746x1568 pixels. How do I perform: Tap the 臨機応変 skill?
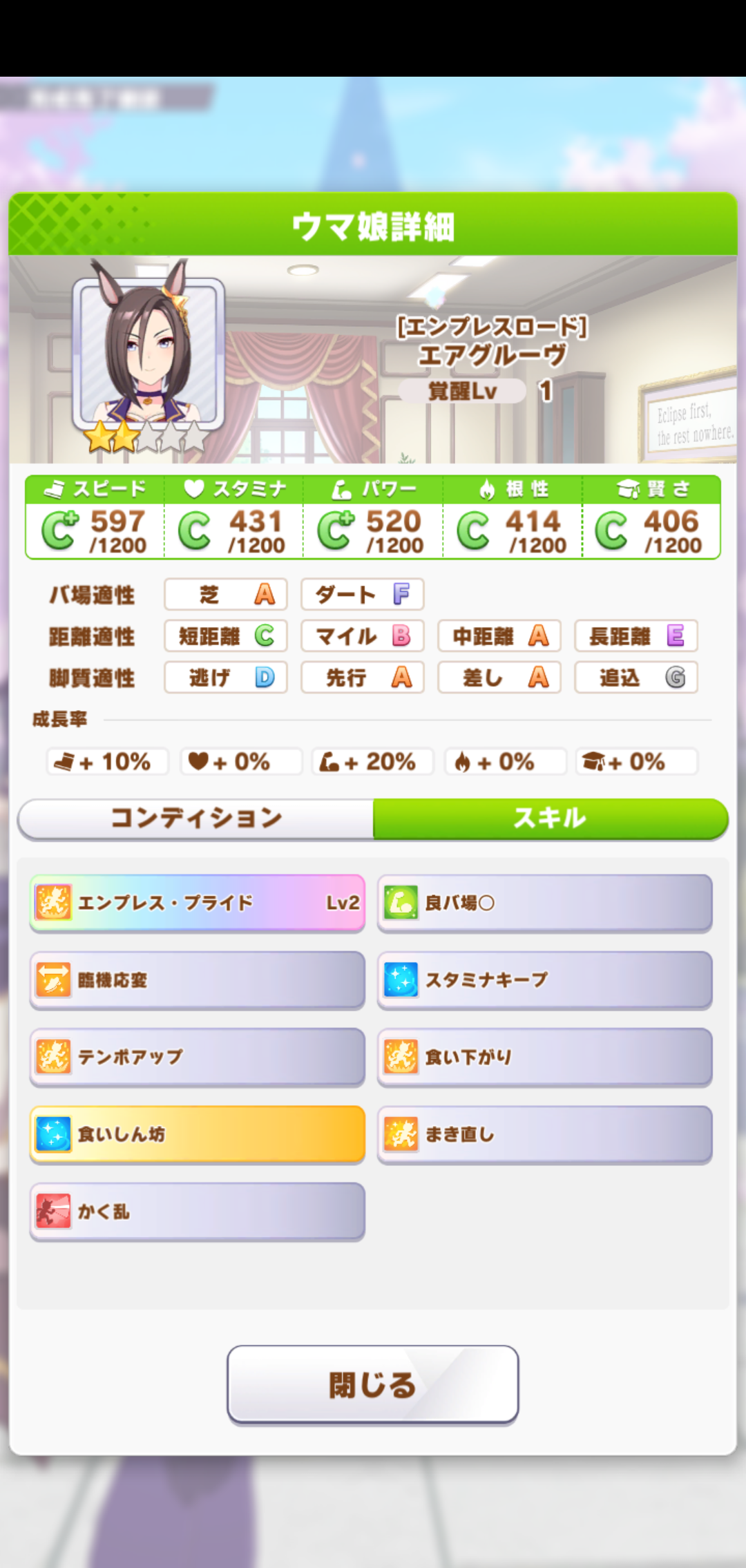(197, 980)
